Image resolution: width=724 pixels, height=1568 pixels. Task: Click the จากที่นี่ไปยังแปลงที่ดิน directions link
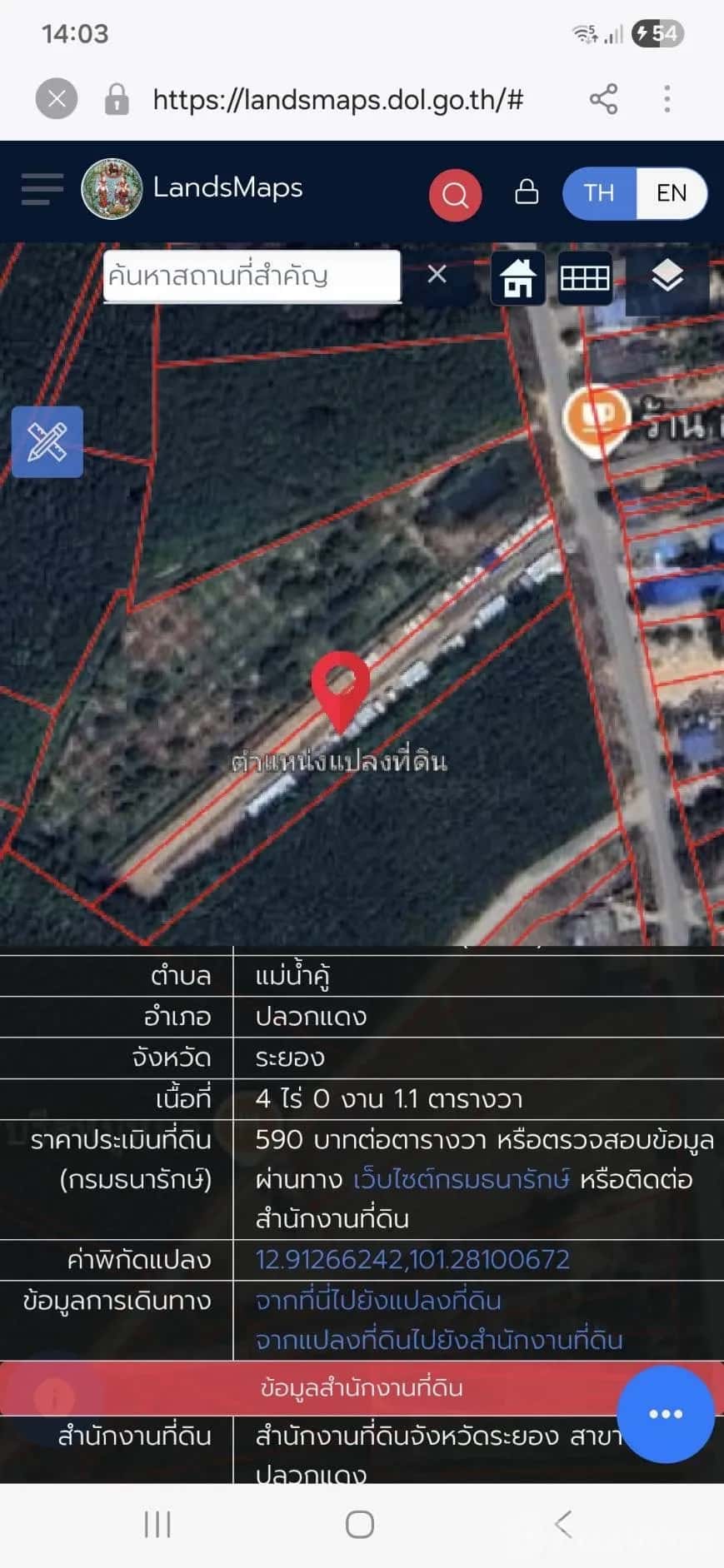pos(377,1300)
